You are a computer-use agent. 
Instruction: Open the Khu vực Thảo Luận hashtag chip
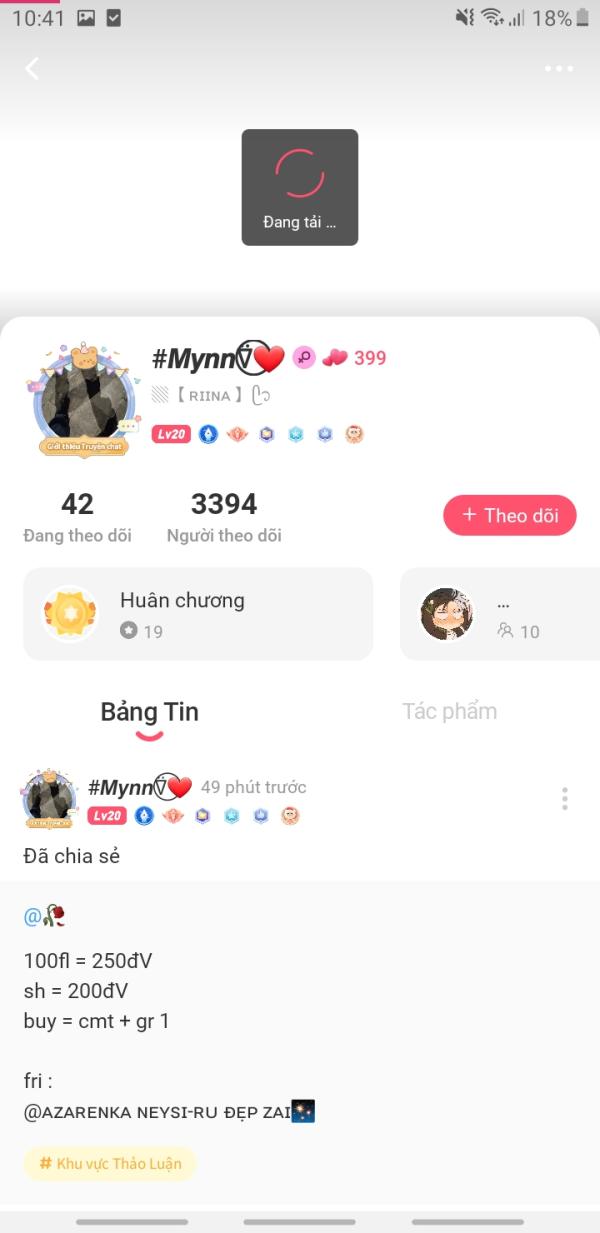click(x=110, y=1163)
